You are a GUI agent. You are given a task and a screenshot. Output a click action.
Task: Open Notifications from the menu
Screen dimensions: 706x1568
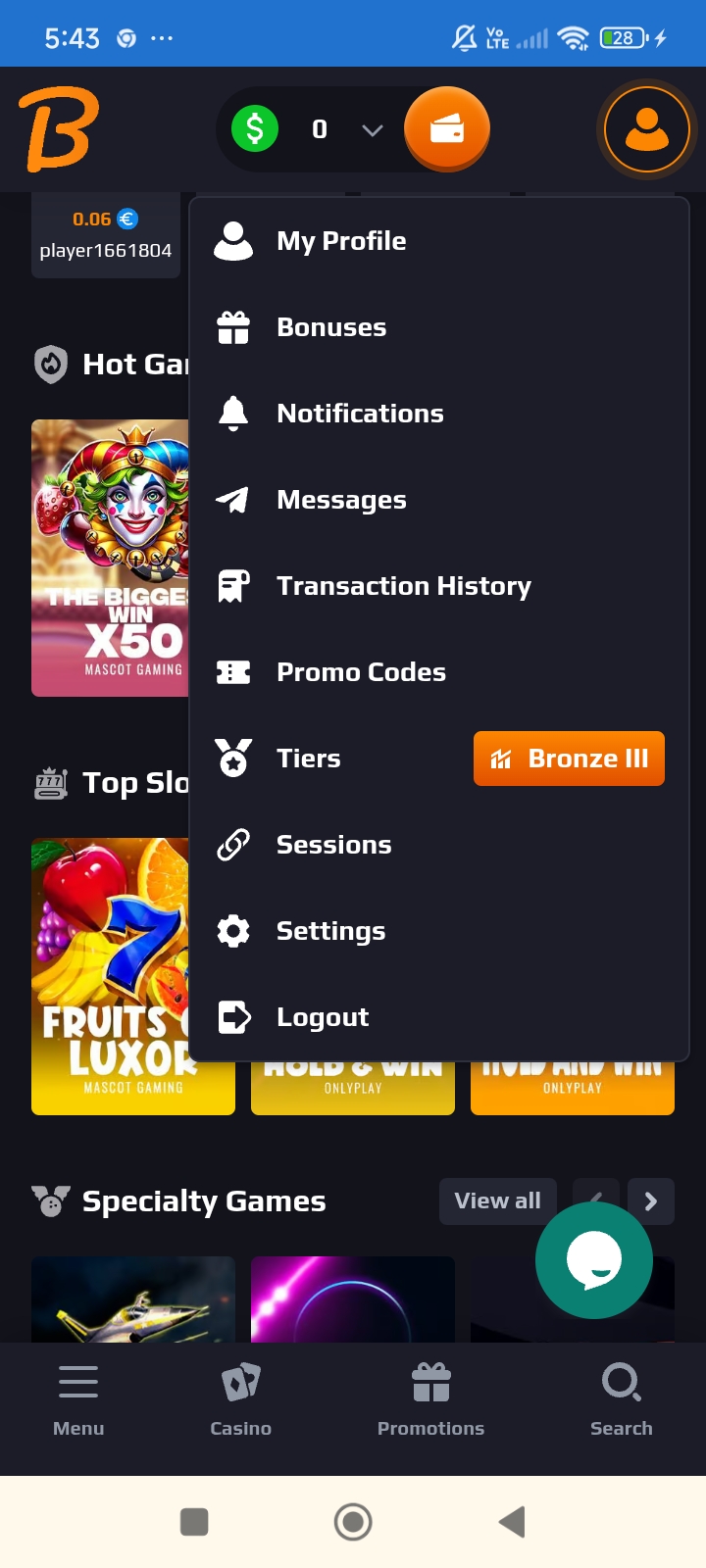click(359, 414)
